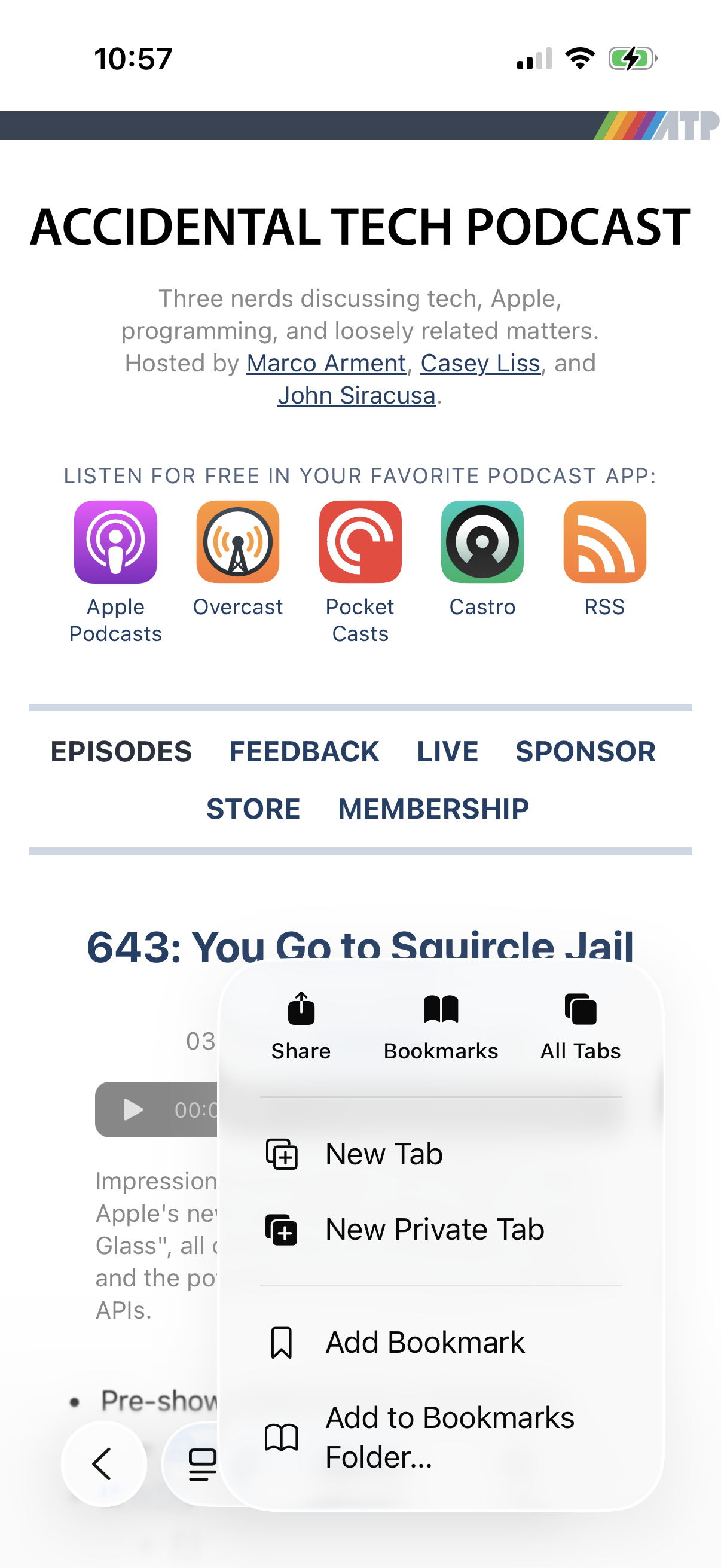Open a New Private Tab
Screen dimensions: 721x1568
click(435, 1229)
